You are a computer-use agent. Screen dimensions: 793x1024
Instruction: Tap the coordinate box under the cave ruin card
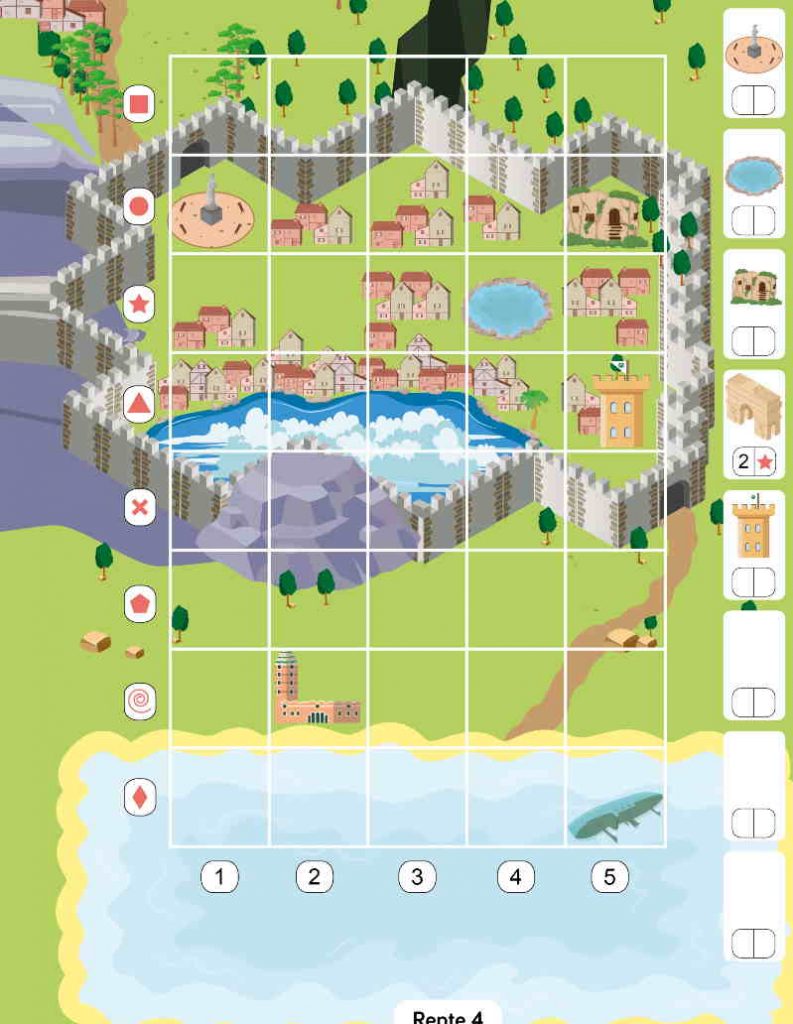(x=753, y=341)
